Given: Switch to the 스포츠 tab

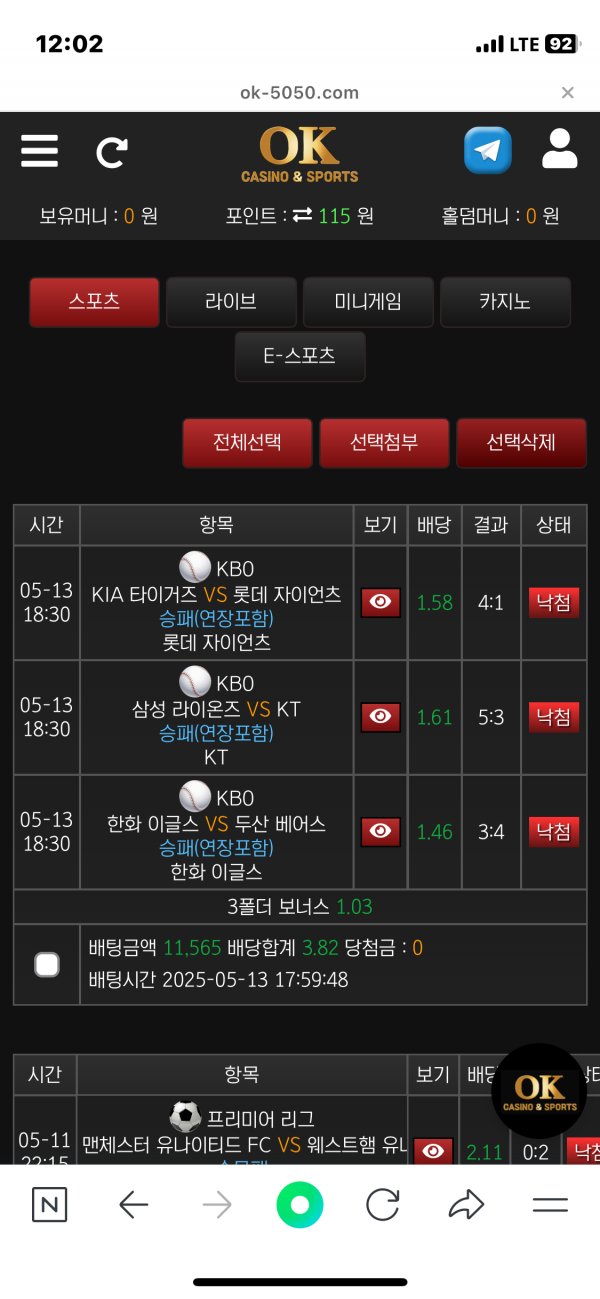Looking at the screenshot, I should point(95,302).
